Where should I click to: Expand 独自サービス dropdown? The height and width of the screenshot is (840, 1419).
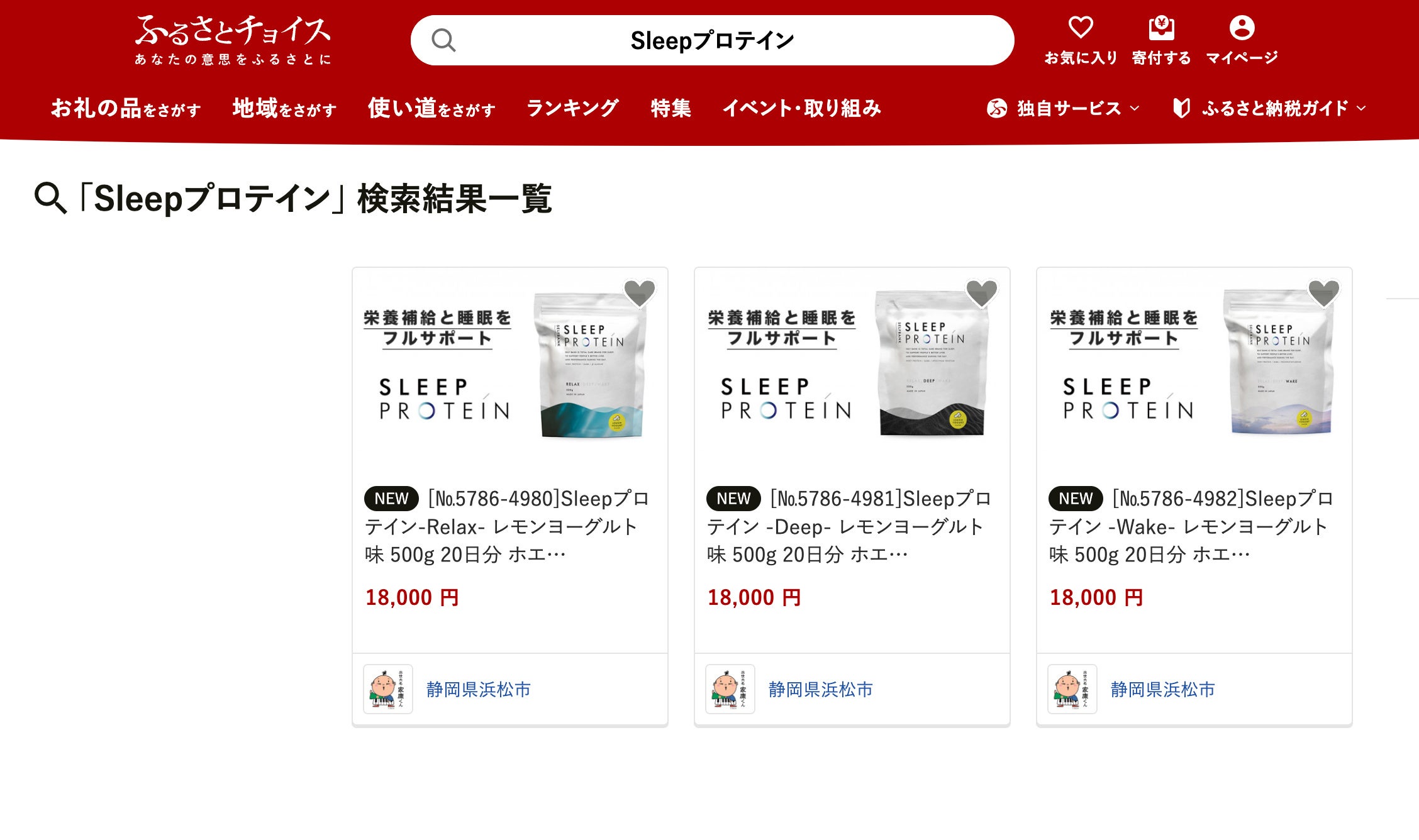coord(1063,108)
